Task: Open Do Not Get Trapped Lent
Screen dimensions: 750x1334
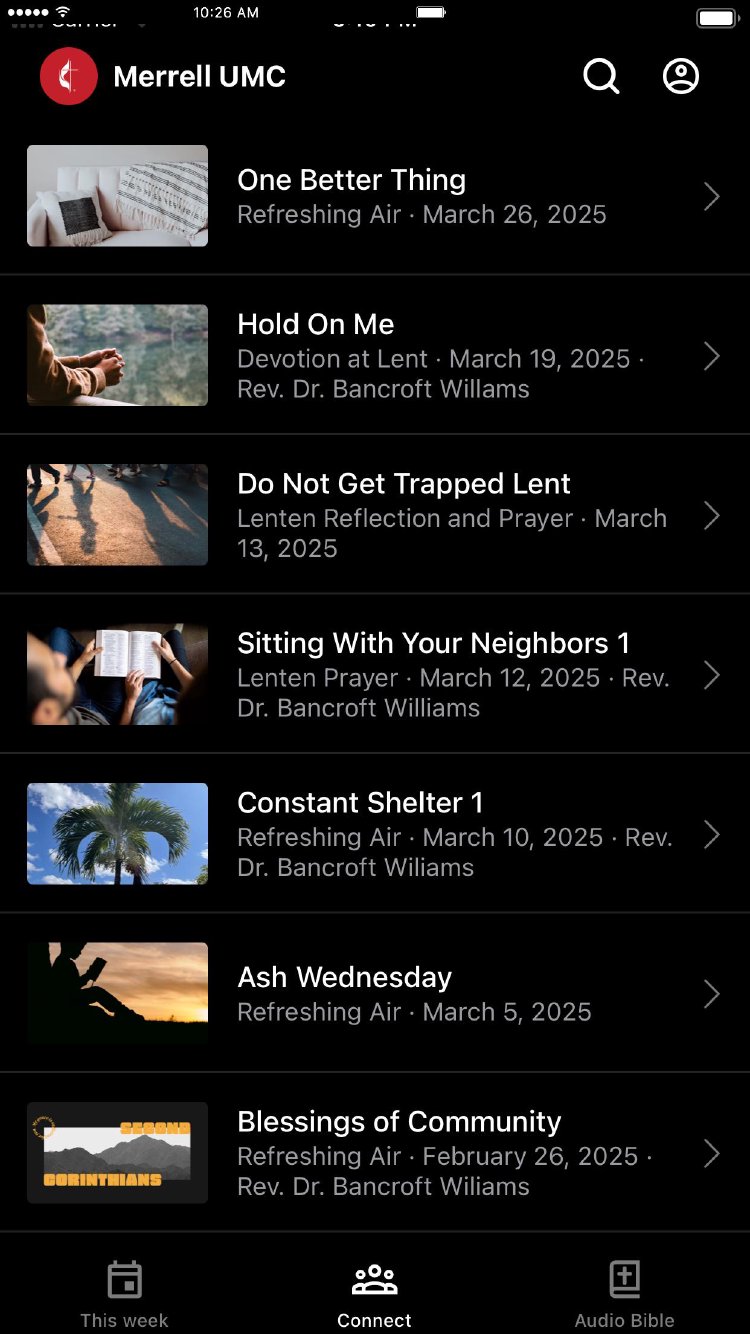Action: [374, 515]
